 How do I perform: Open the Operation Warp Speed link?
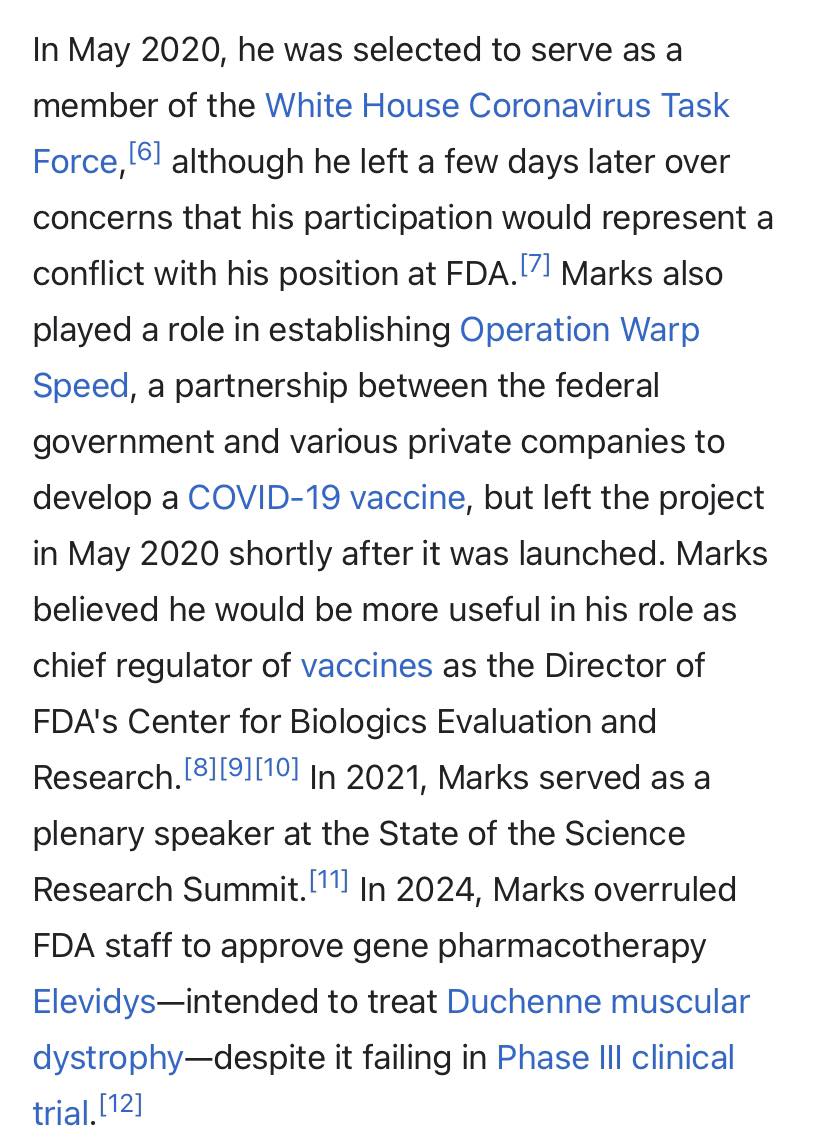578,330
